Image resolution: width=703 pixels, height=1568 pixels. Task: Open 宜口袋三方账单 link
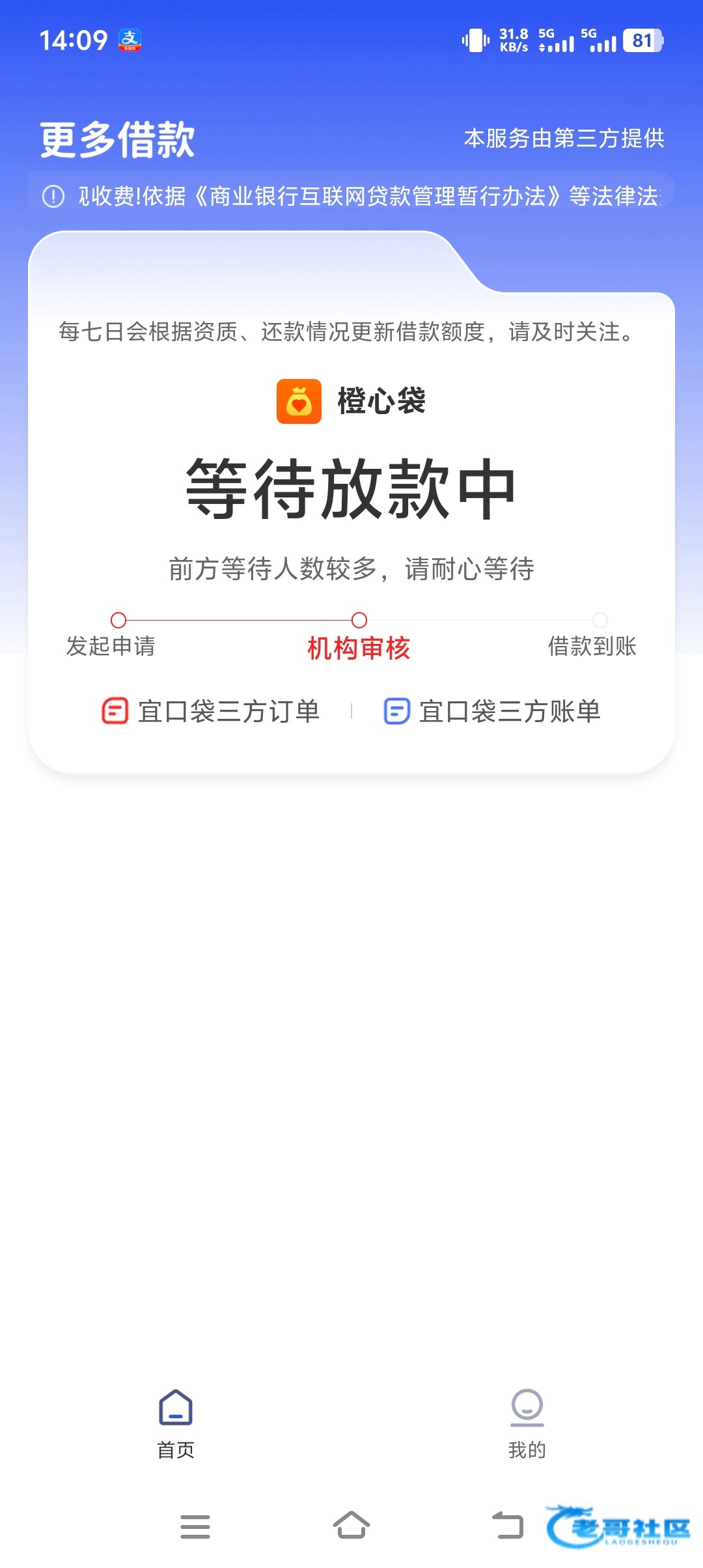pyautogui.click(x=492, y=711)
